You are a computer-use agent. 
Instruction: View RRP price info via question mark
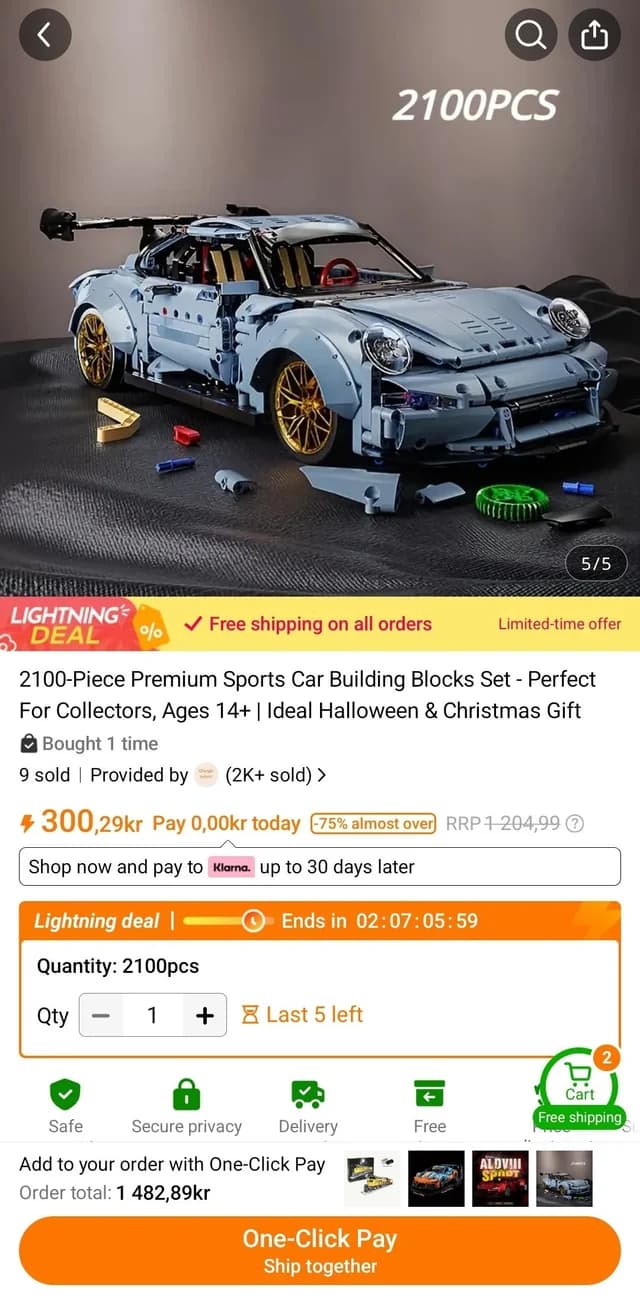coord(574,824)
